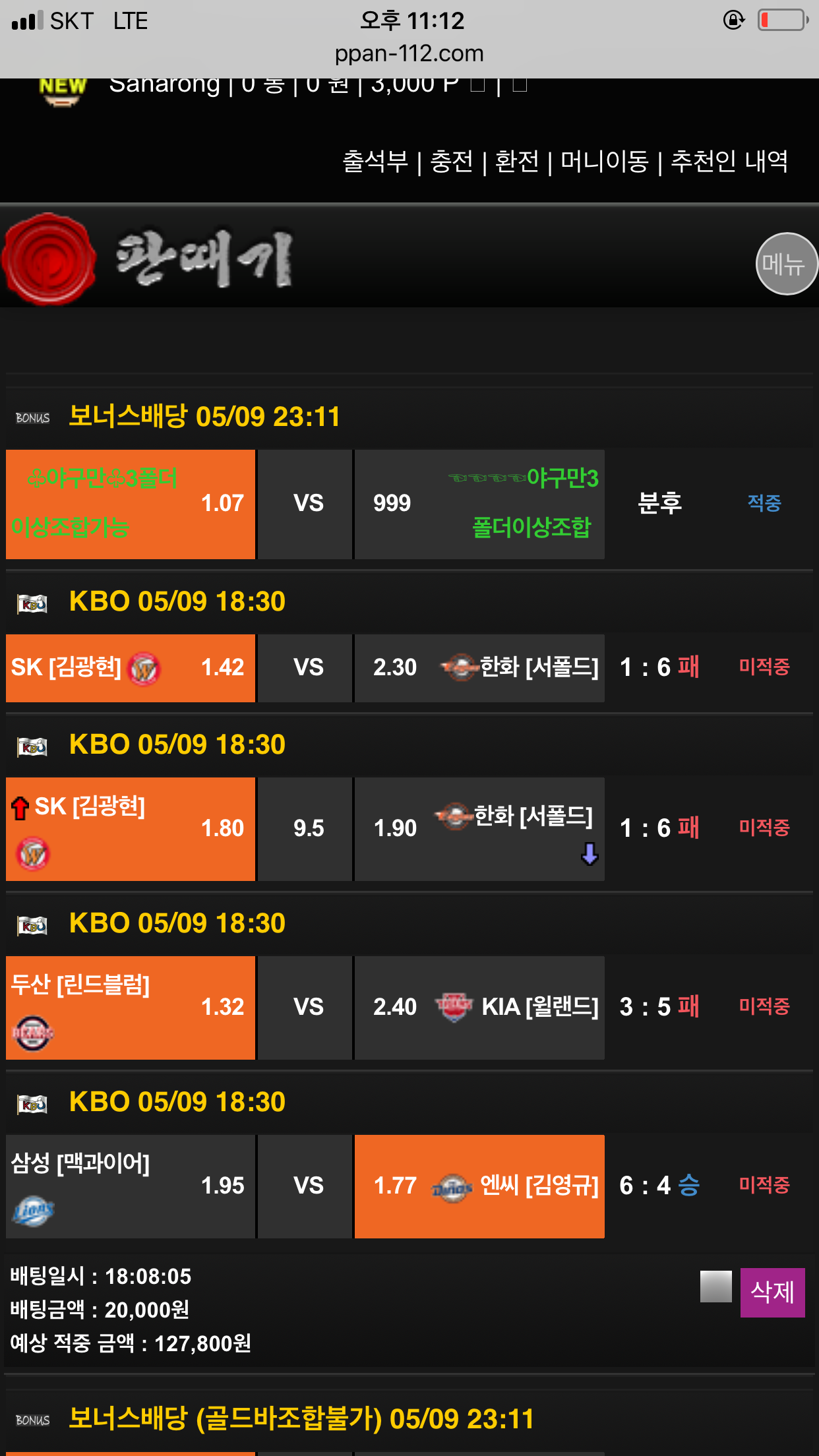View 추천인 내역
The image size is (819, 1456).
[x=729, y=161]
